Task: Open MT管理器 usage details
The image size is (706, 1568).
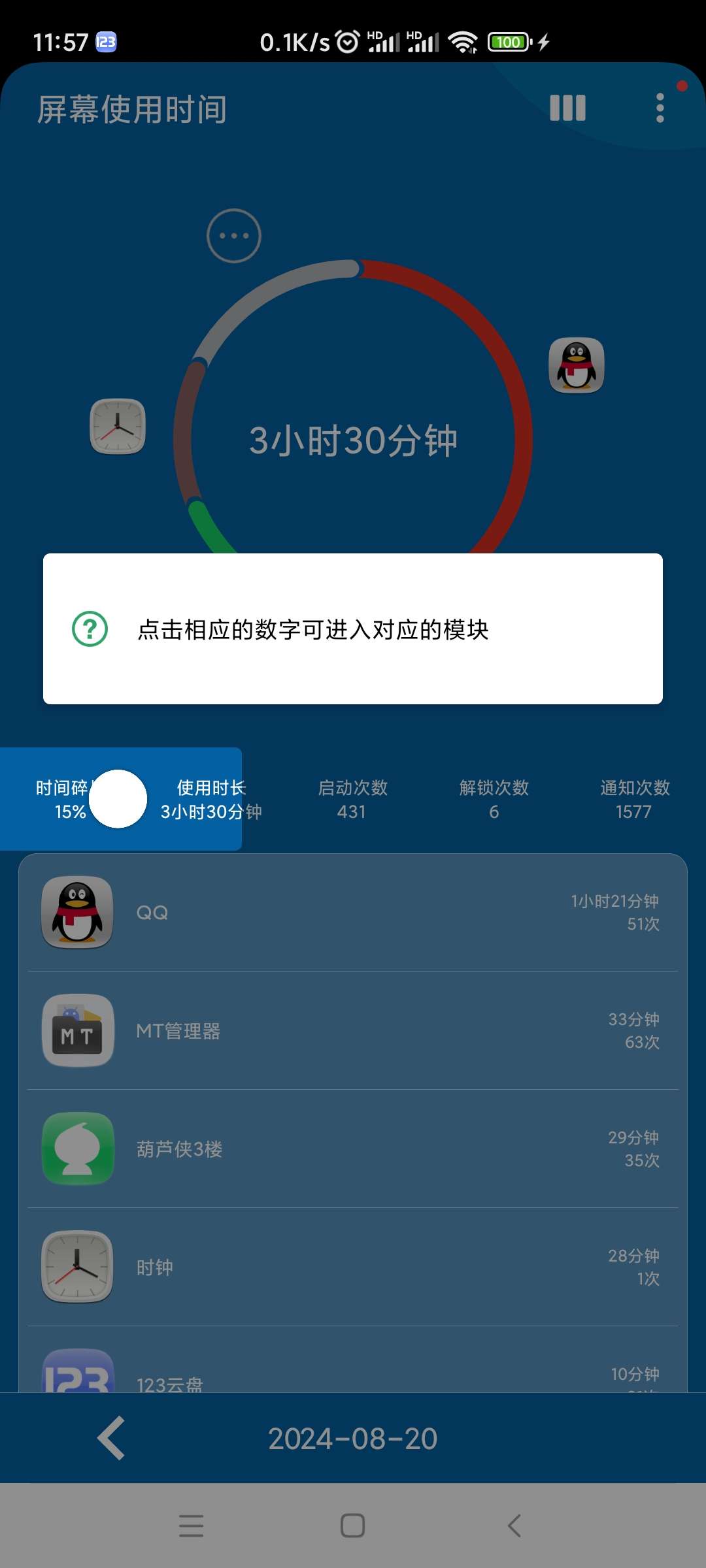Action: [353, 1031]
